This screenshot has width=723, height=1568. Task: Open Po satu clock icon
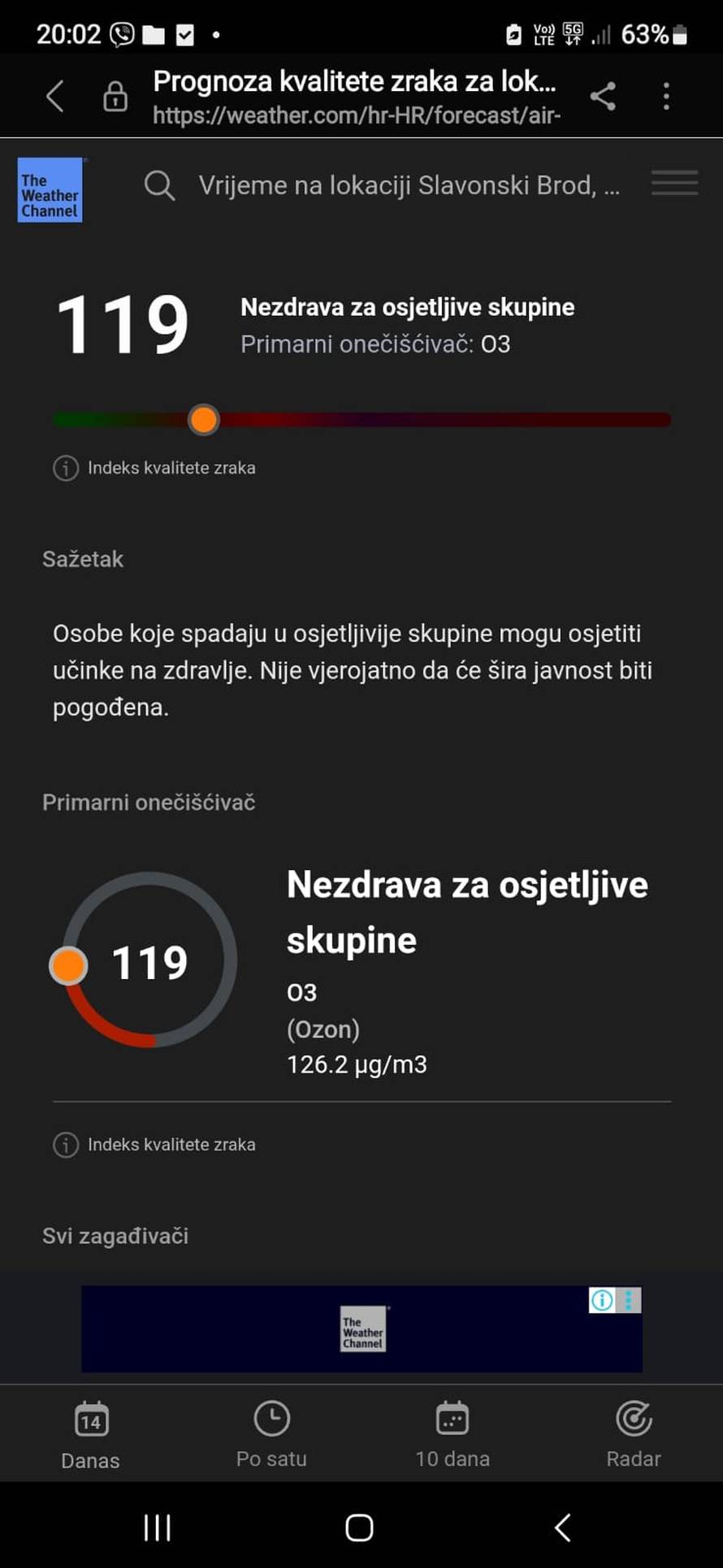click(x=271, y=1418)
